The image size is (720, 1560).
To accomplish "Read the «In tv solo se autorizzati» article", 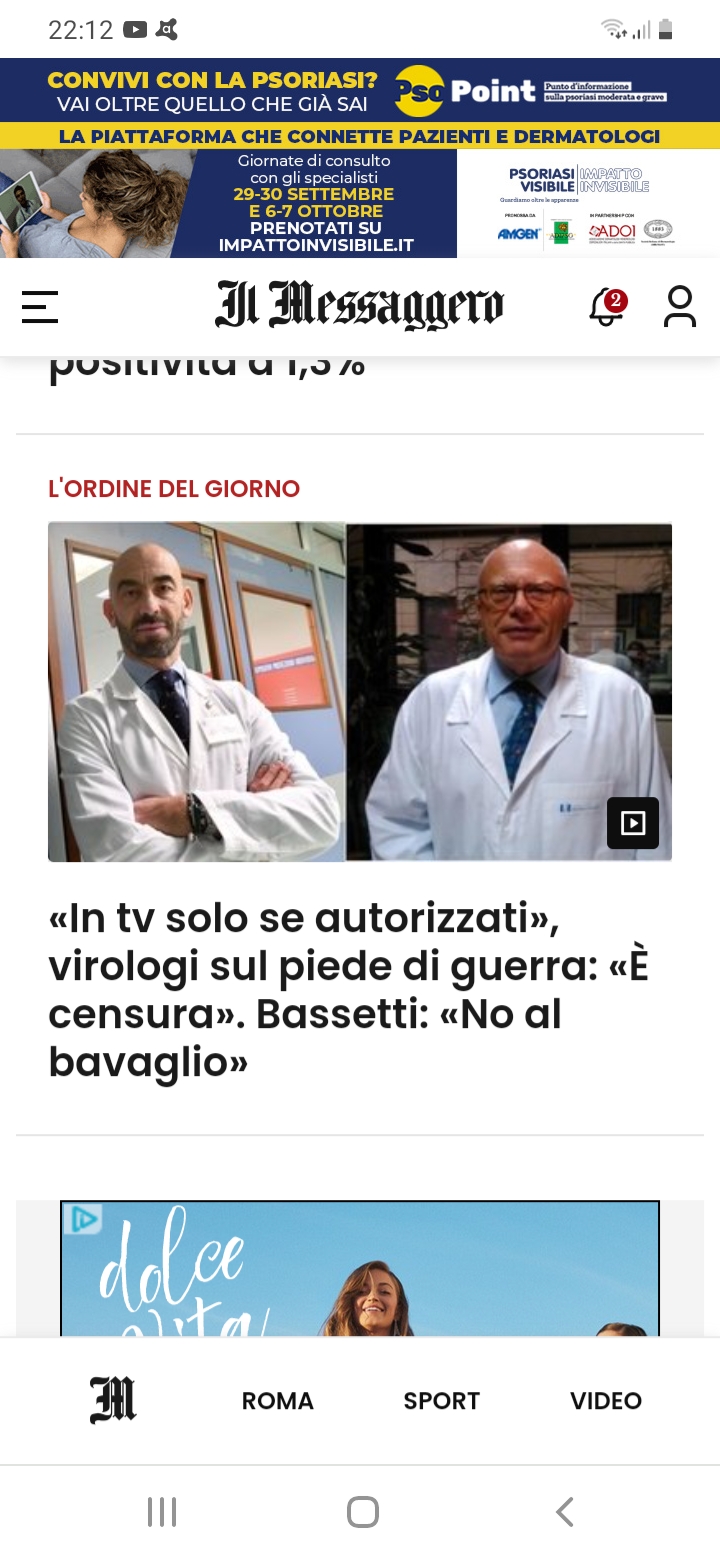I will pos(350,990).
